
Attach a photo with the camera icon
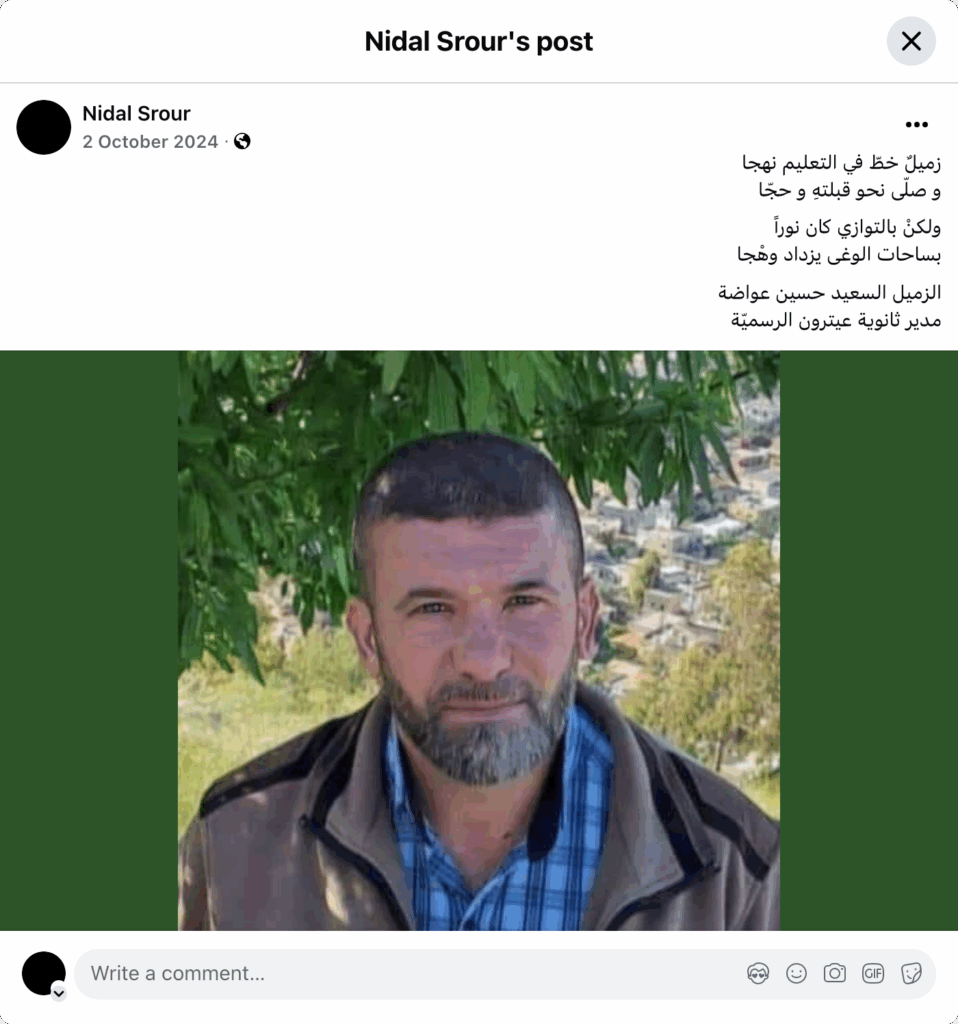coord(834,973)
